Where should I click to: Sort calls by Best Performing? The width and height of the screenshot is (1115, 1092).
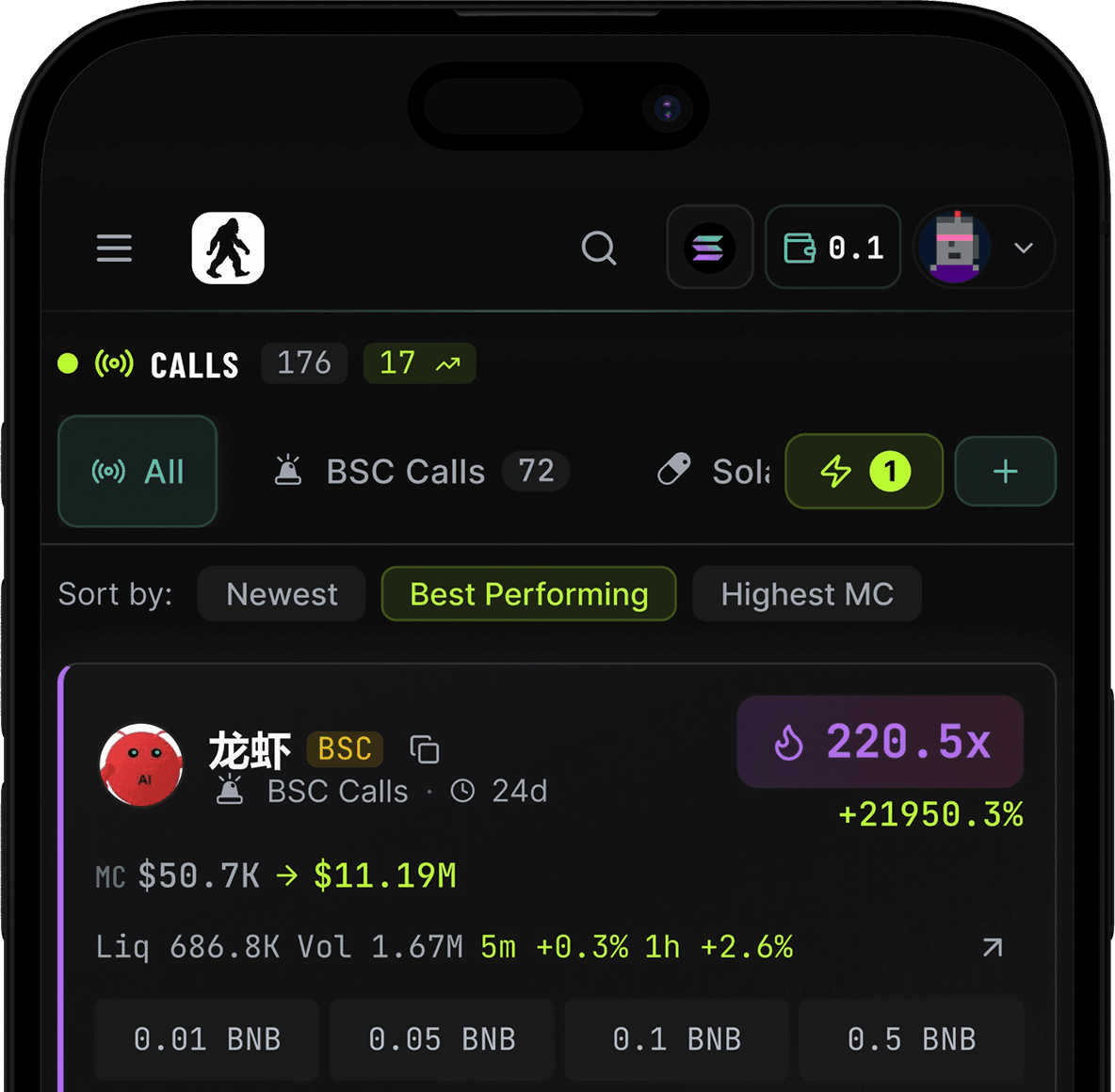[528, 594]
